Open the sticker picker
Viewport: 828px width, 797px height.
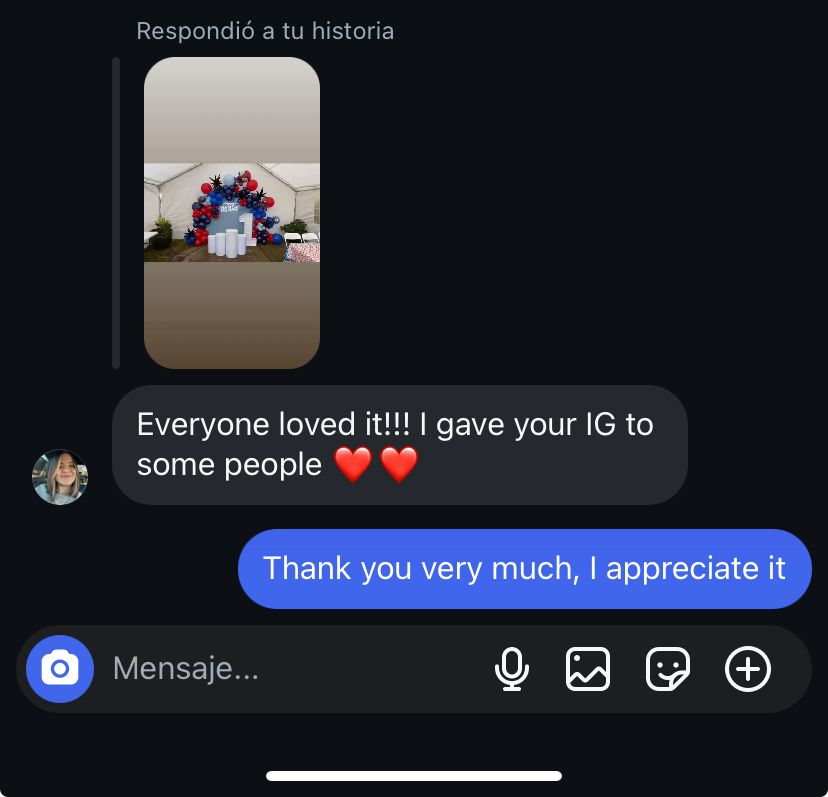click(x=667, y=668)
